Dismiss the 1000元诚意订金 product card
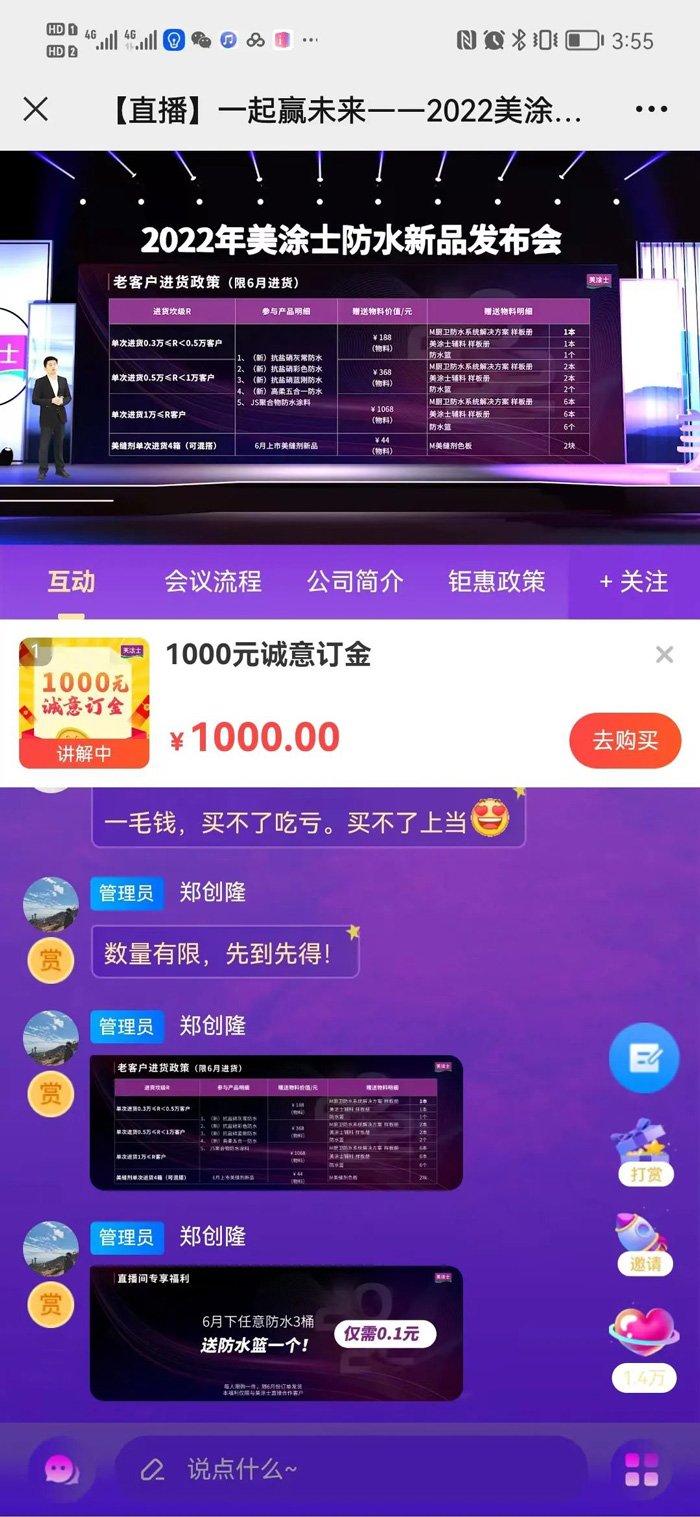Image resolution: width=700 pixels, height=1517 pixels. point(664,655)
